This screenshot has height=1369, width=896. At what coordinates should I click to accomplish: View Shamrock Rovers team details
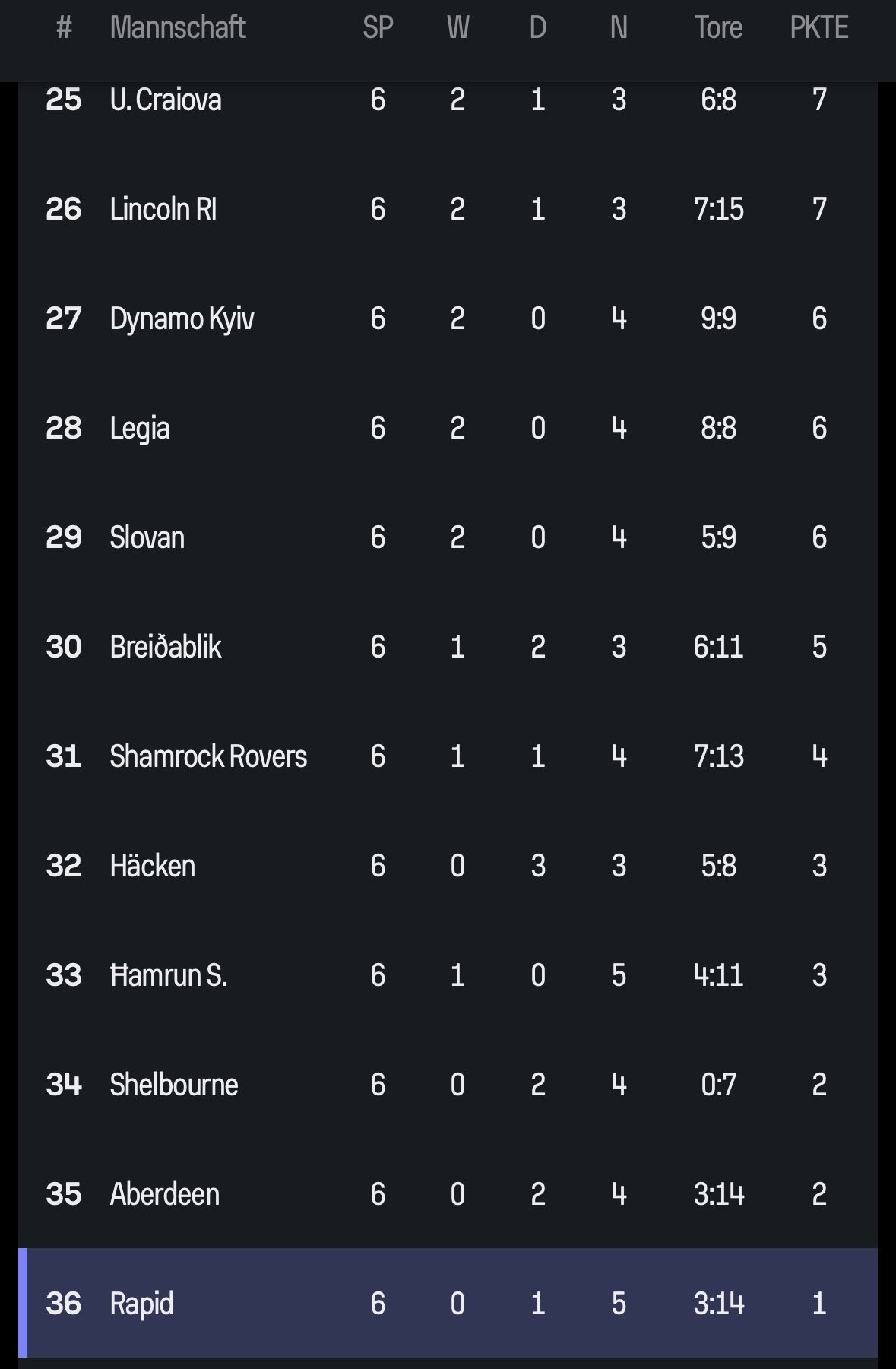pyautogui.click(x=208, y=756)
